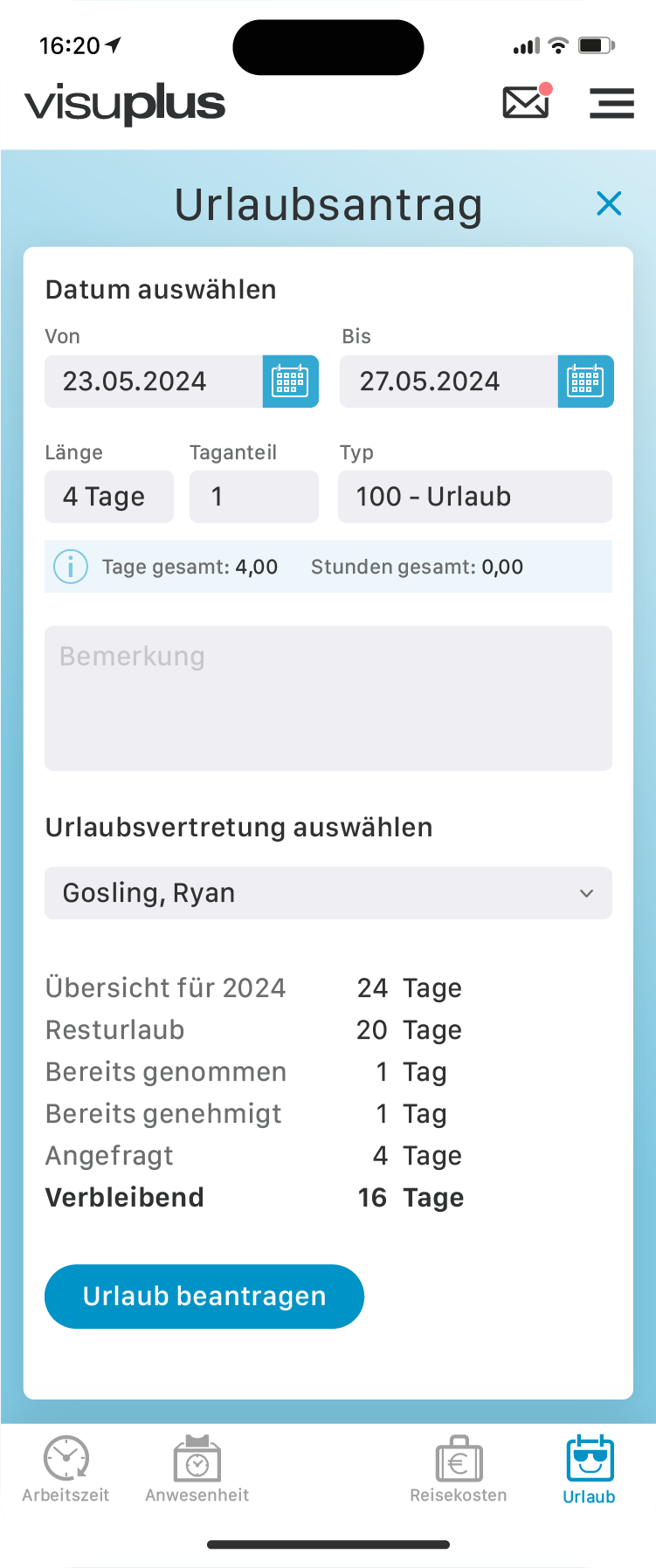Open the messages envelope with notification dot
The image size is (656, 1568).
pos(525,103)
